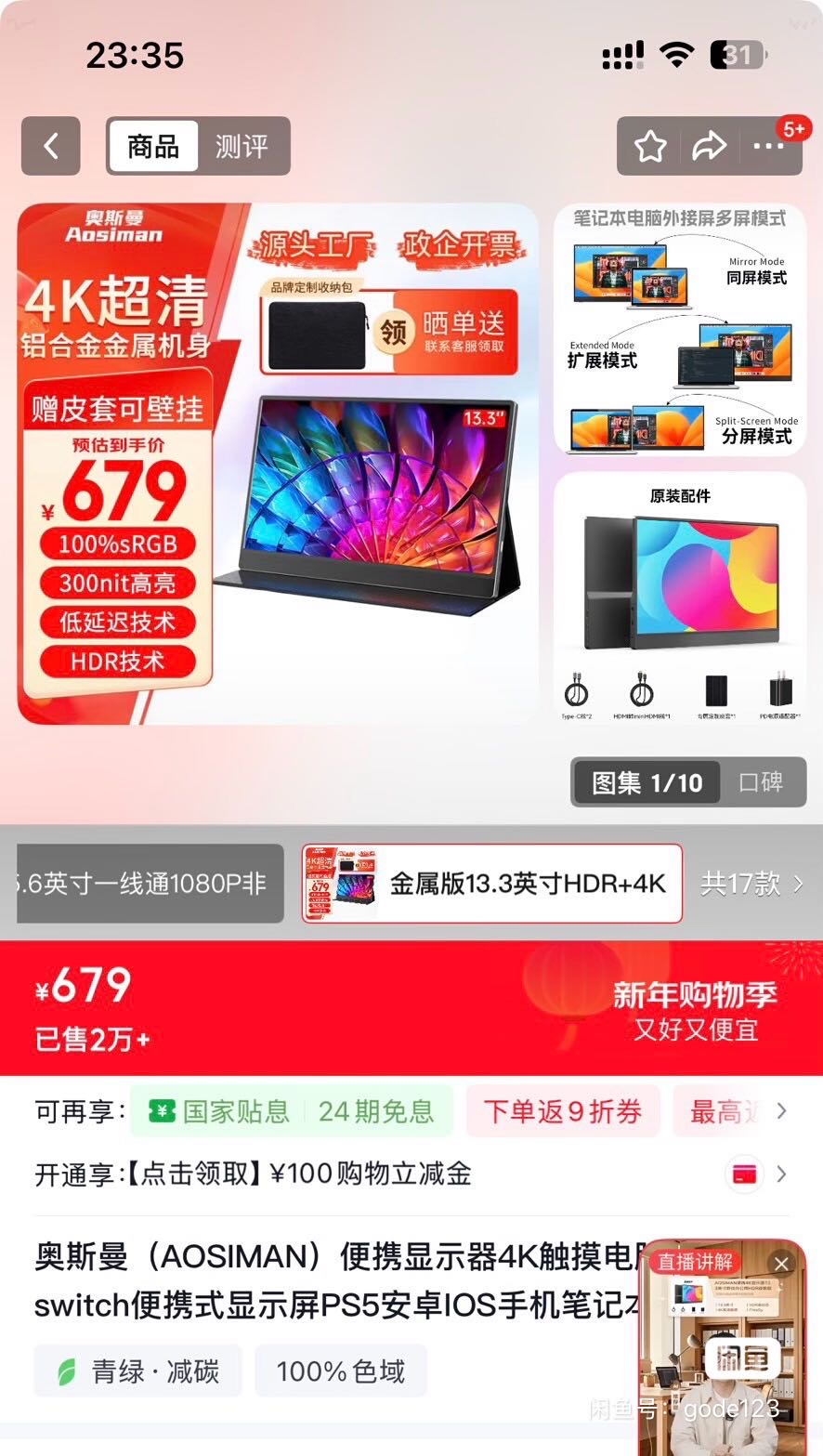Switch to the 口碑 tab
Image resolution: width=823 pixels, height=1456 pixels.
coord(762,782)
